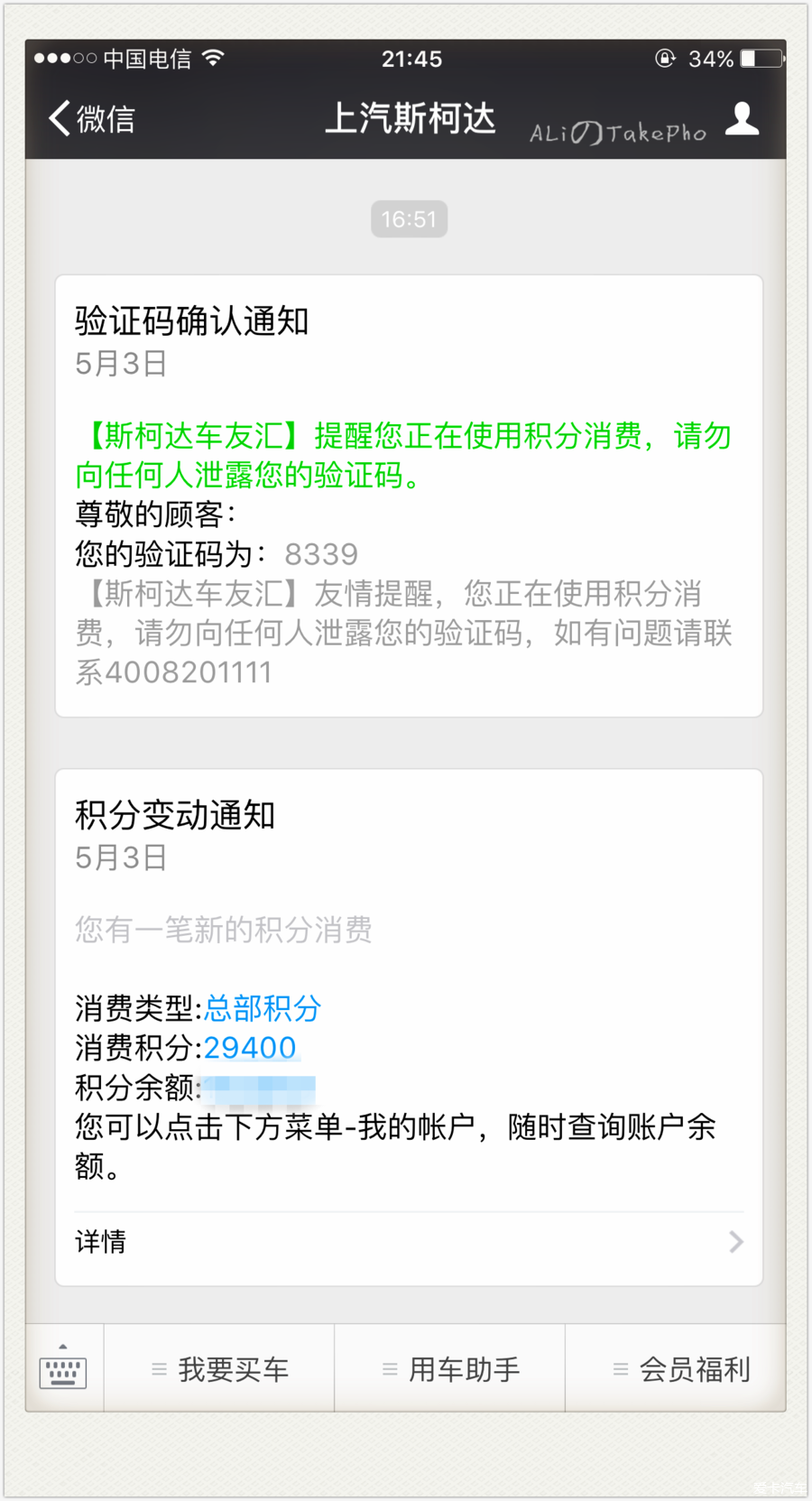
Task: Open the 用车助手 menu
Action: [450, 1368]
